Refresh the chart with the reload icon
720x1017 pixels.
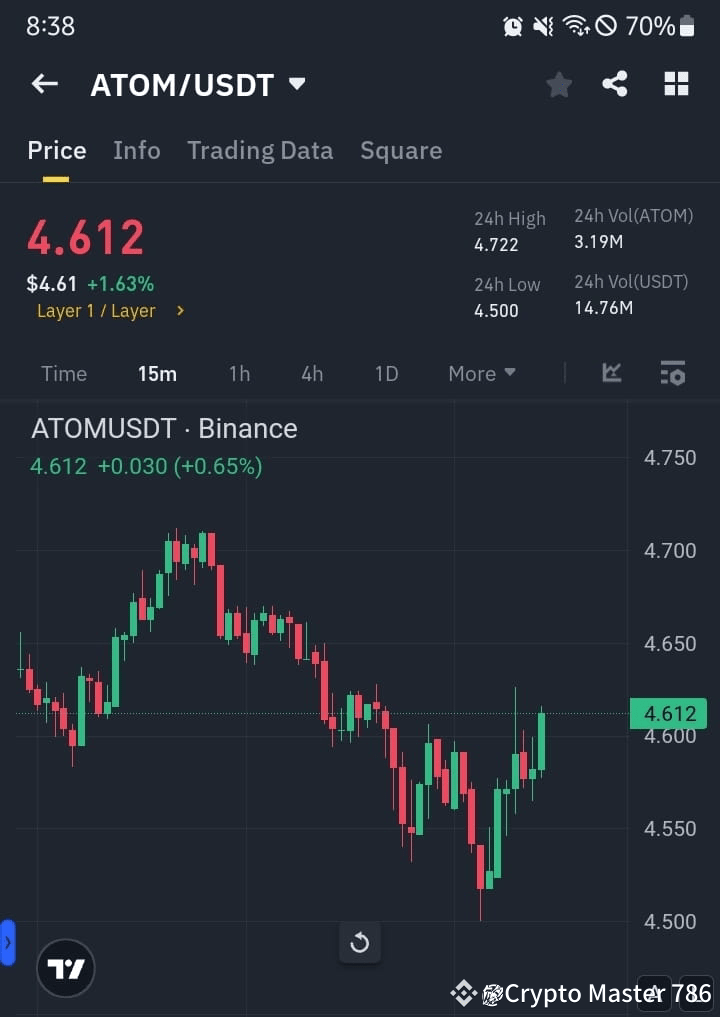coord(359,942)
